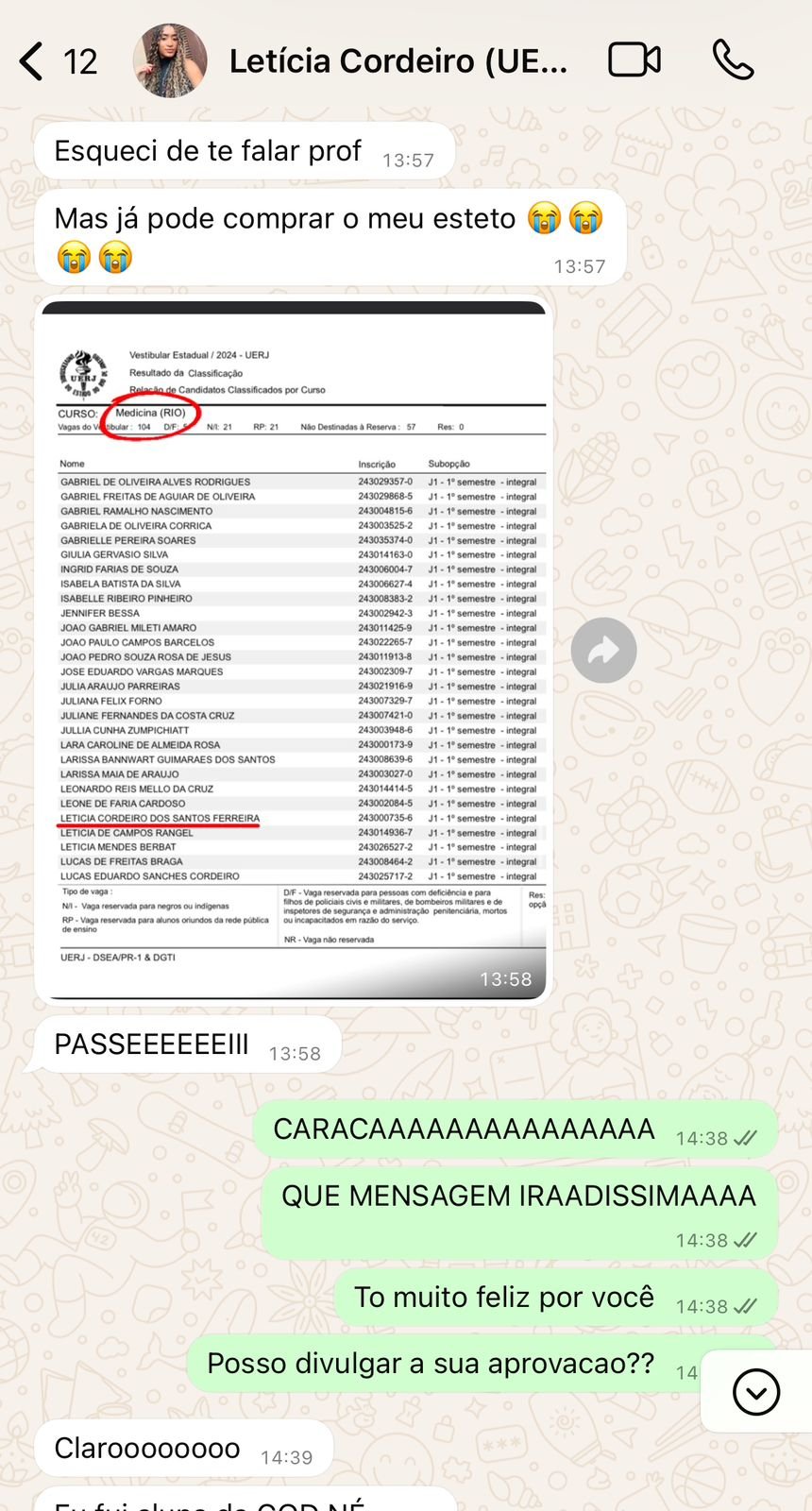
Task: Forward the shared results image
Action: click(x=603, y=651)
